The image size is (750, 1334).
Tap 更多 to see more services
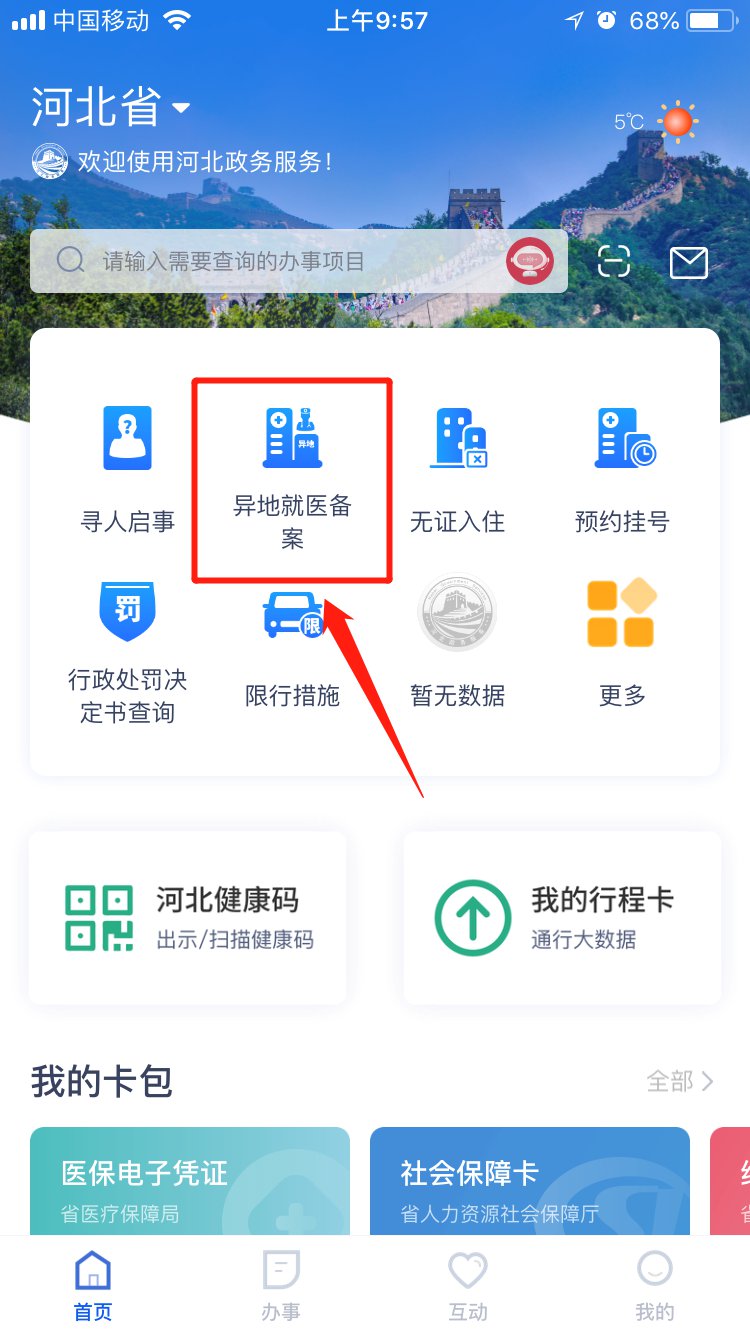click(x=622, y=640)
